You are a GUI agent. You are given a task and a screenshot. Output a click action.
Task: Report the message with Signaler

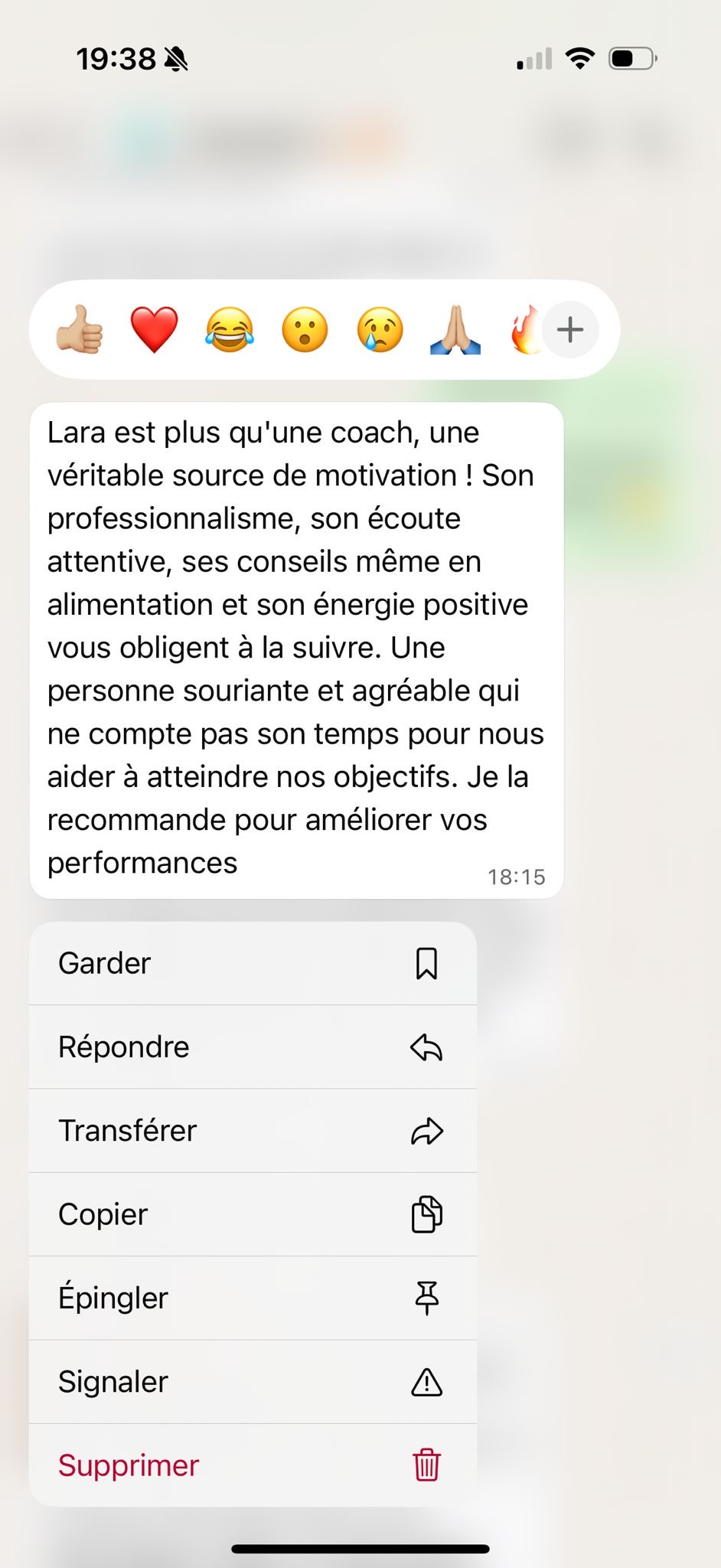point(253,1381)
